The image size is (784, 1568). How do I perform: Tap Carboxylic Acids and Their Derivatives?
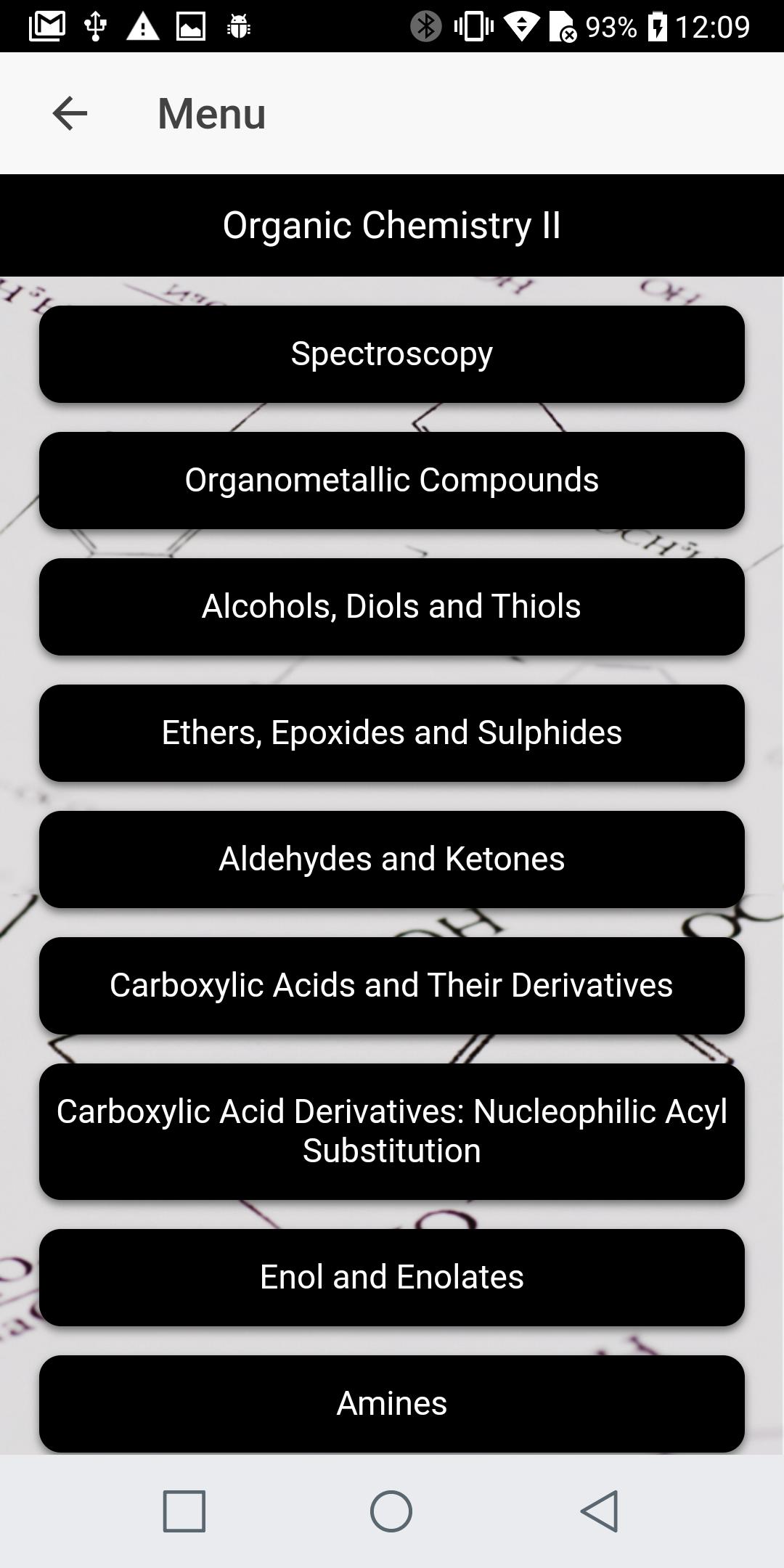coord(392,986)
